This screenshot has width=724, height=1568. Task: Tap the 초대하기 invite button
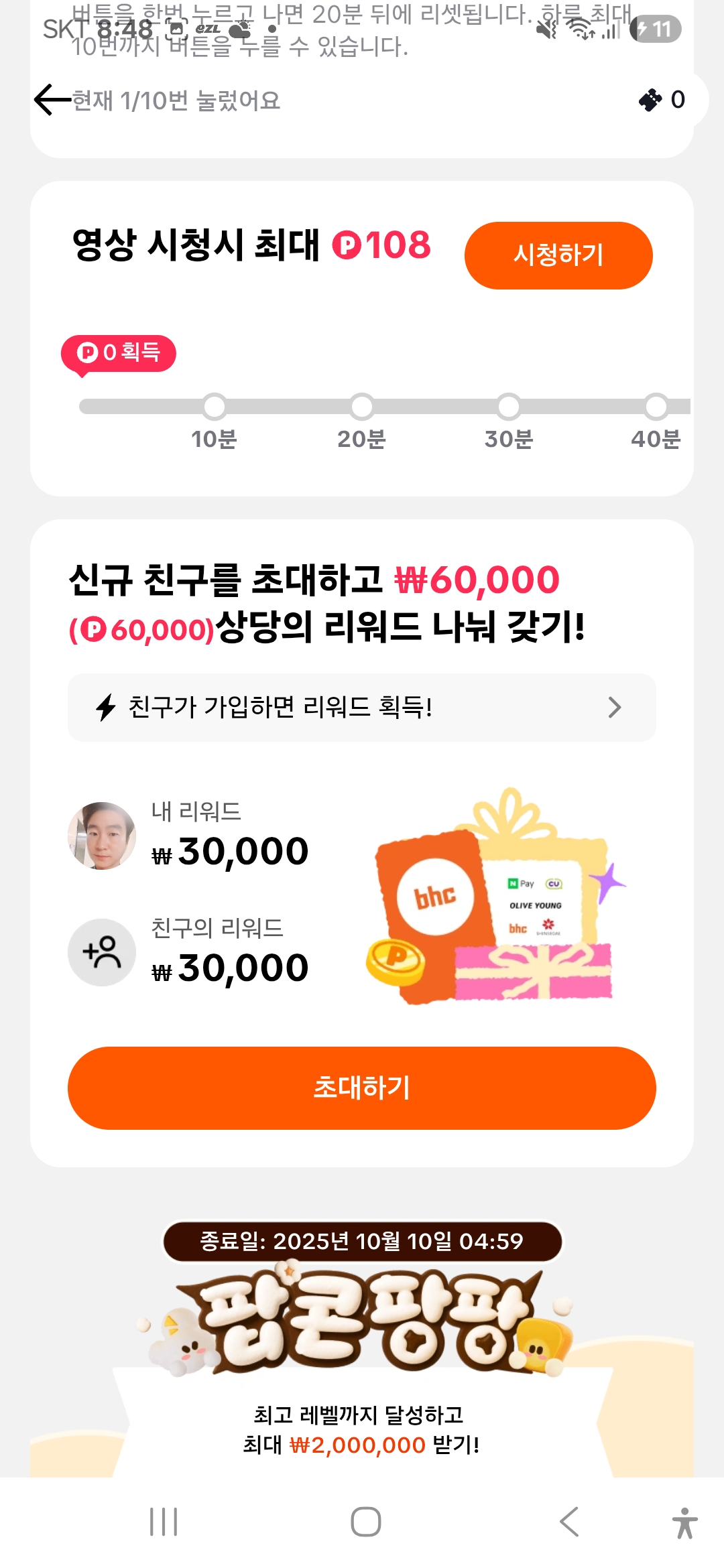click(361, 1088)
